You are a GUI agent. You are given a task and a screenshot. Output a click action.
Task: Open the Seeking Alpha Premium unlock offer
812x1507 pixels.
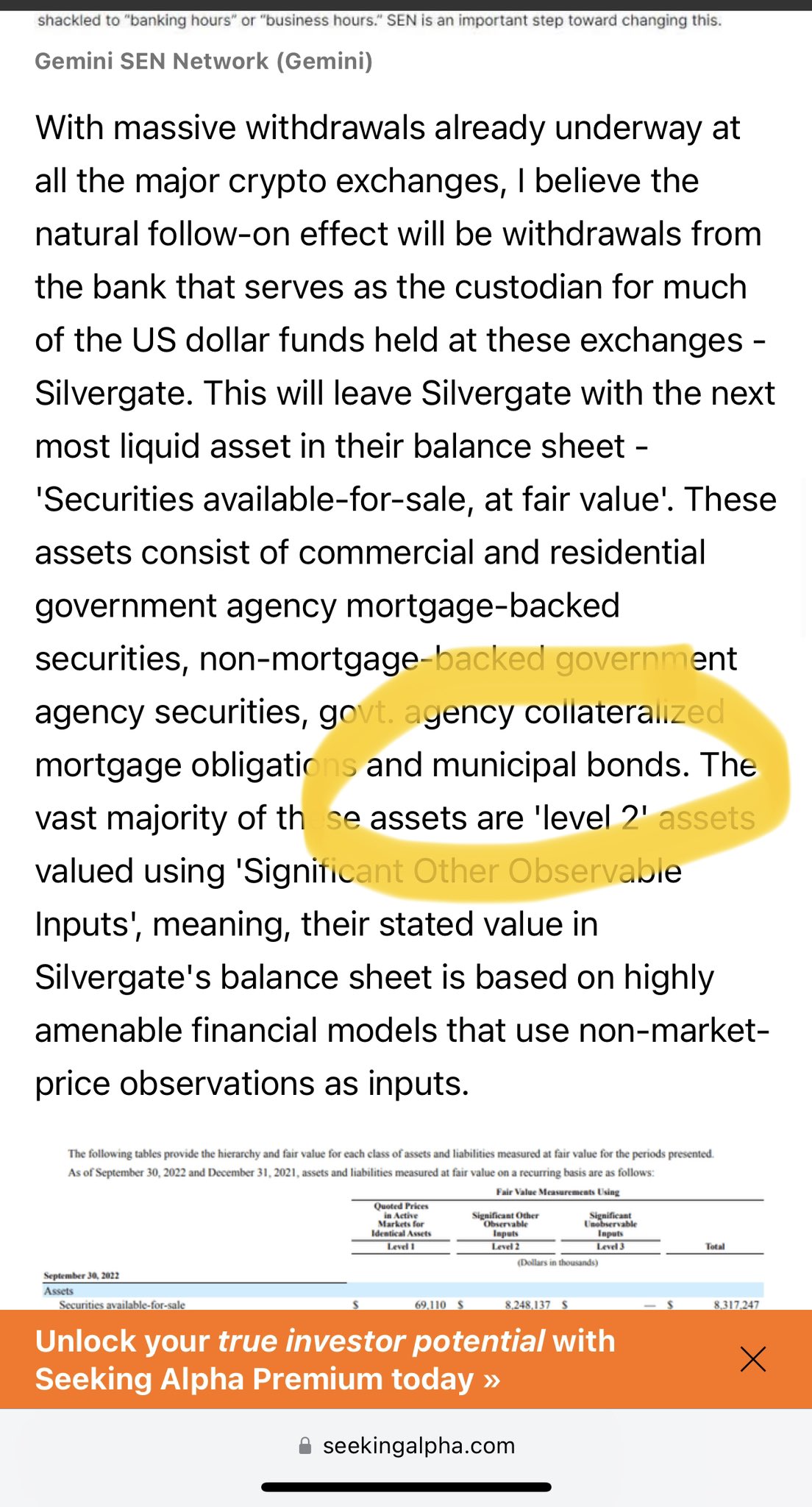pyautogui.click(x=324, y=1360)
